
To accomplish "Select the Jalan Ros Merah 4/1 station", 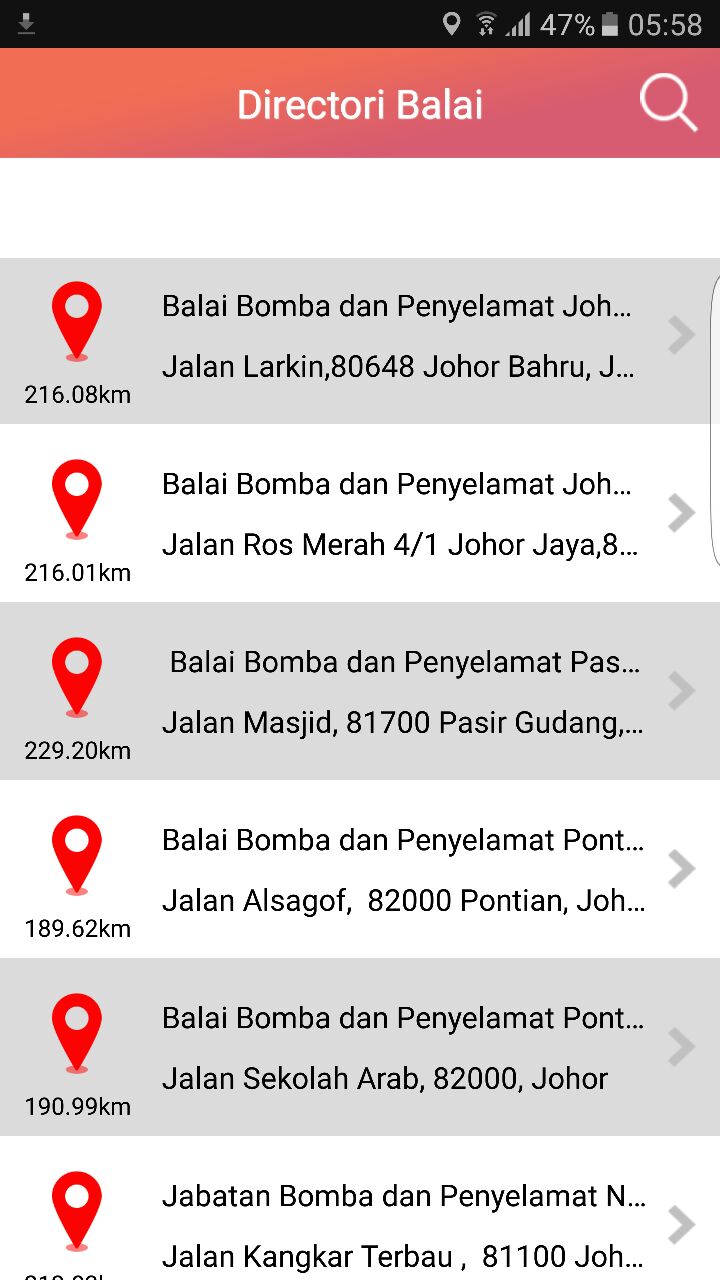I will point(360,513).
